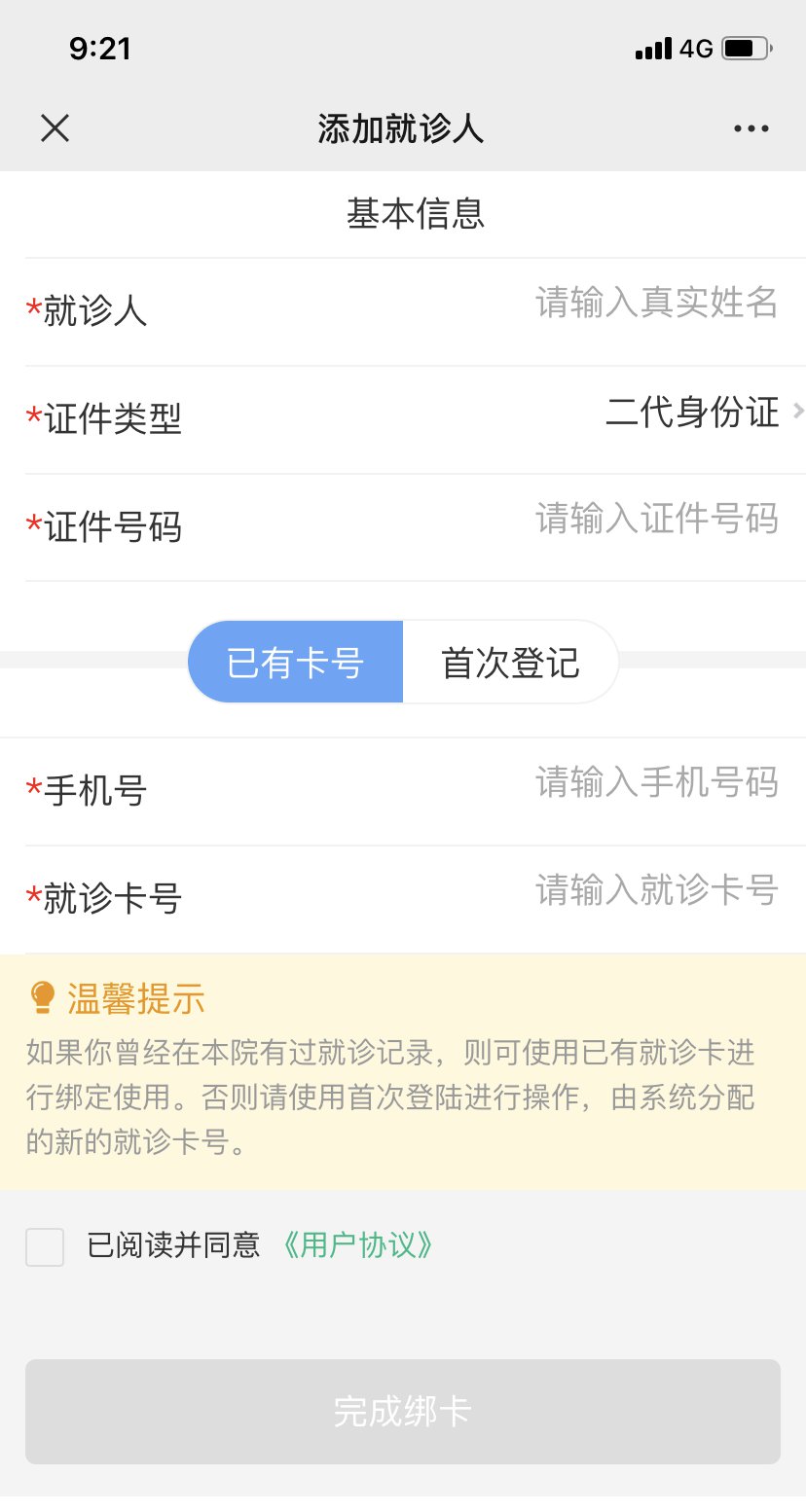The height and width of the screenshot is (1512, 806).
Task: Close the 添加就诊人 page
Action: click(55, 127)
